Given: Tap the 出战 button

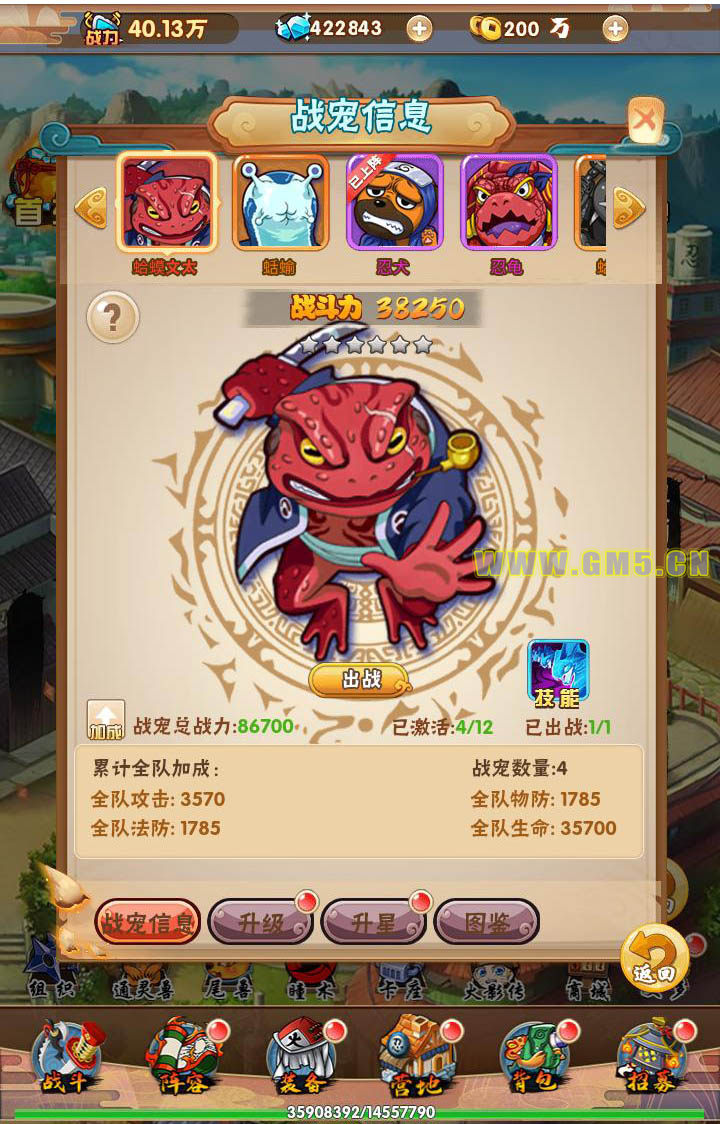Looking at the screenshot, I should click(x=360, y=680).
